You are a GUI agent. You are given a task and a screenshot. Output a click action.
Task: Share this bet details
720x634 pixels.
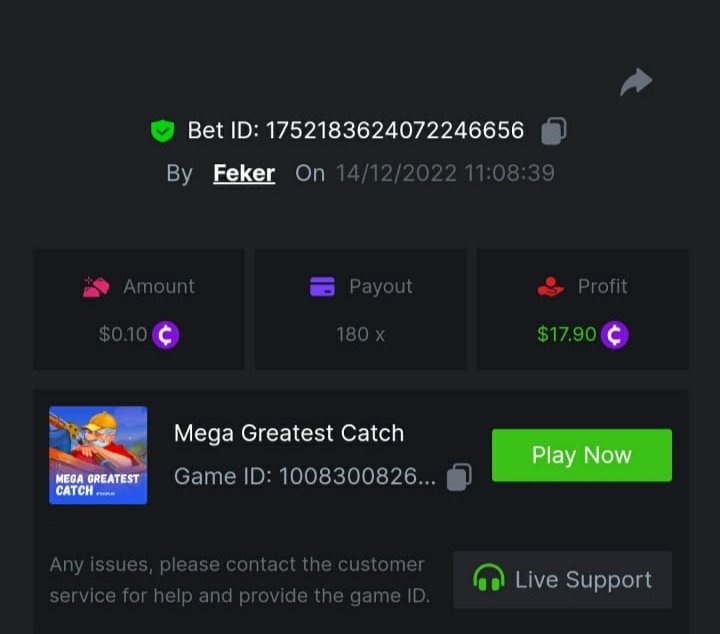[636, 82]
